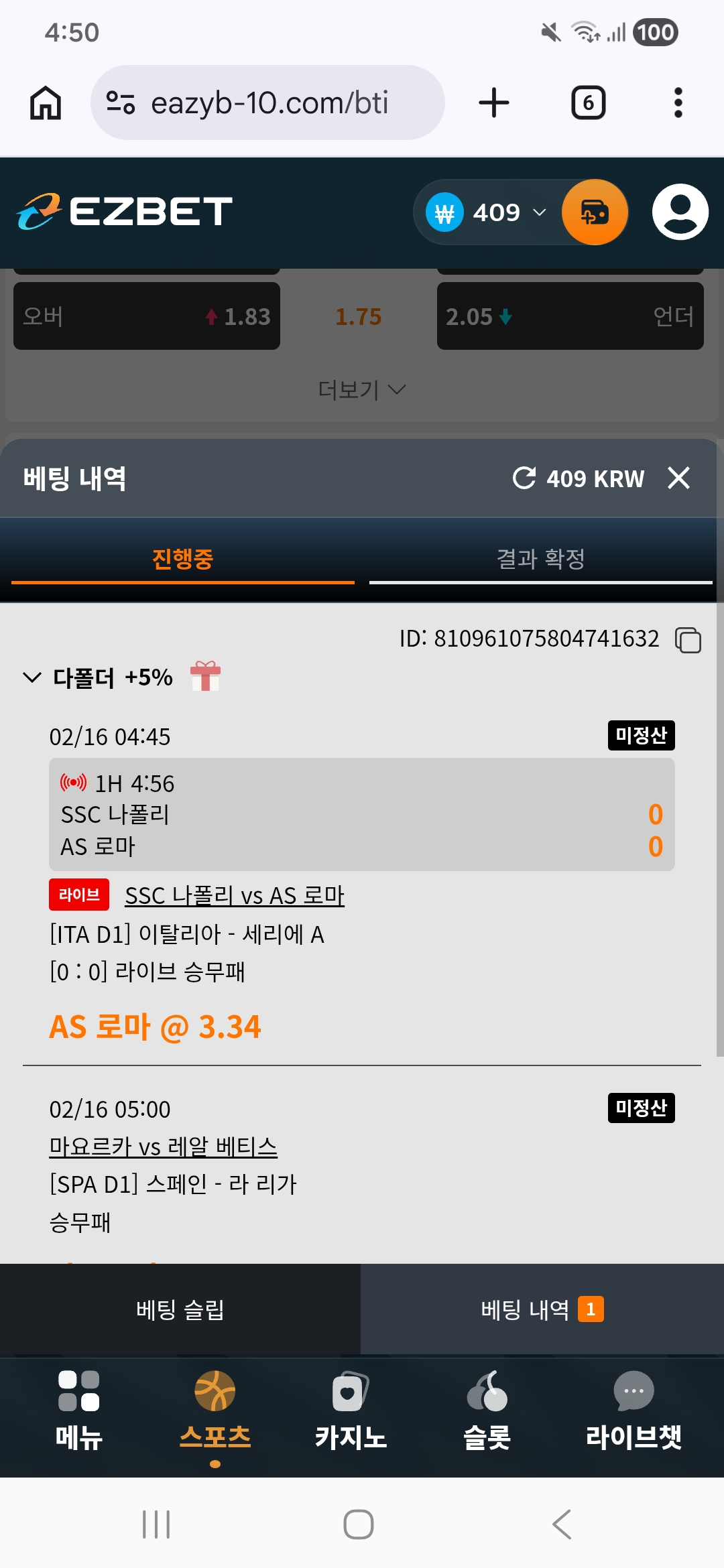This screenshot has height=1568, width=724.
Task: Open a new browser tab
Action: click(x=494, y=103)
